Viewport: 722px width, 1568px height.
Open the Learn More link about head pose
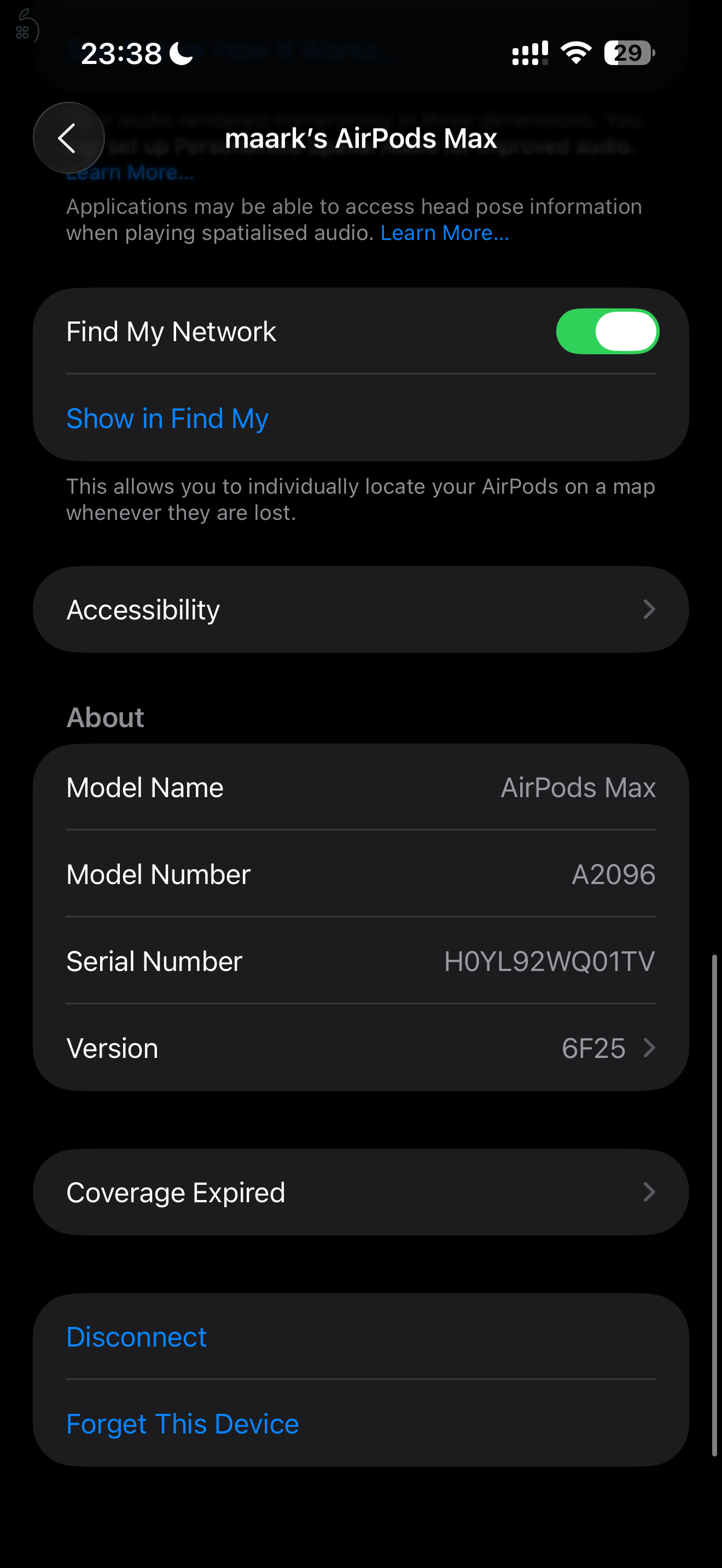[x=444, y=233]
